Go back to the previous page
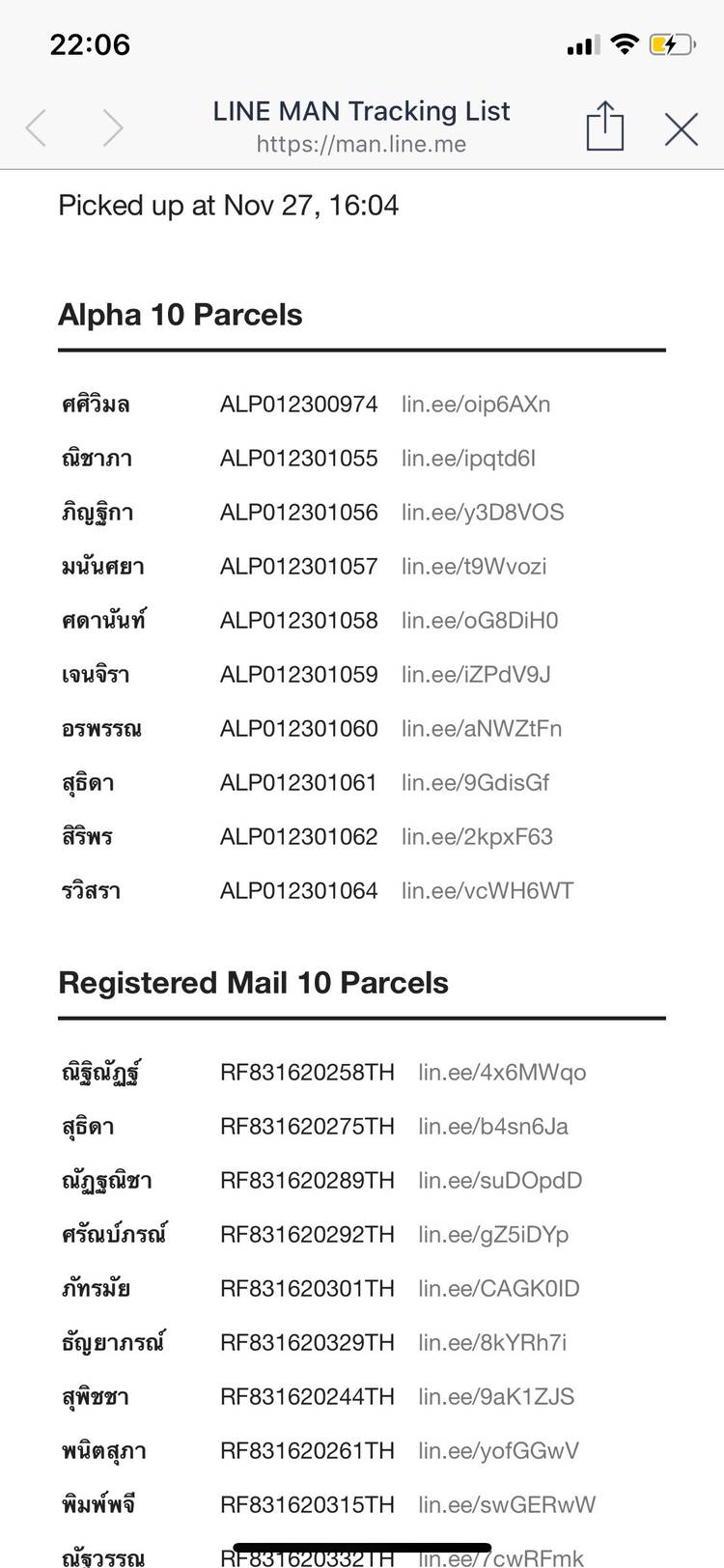724x1568 pixels. [x=37, y=127]
